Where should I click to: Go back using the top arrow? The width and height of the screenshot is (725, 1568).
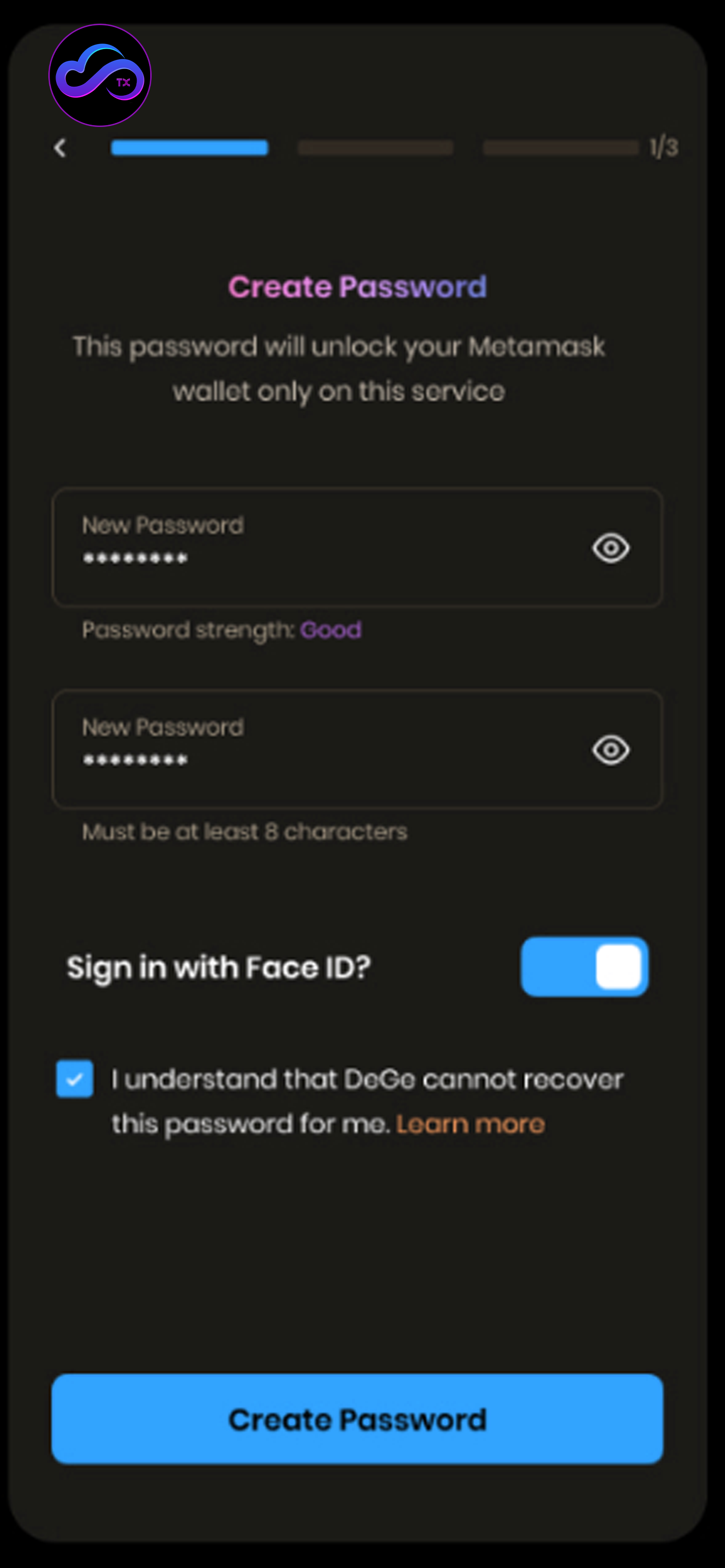pyautogui.click(x=60, y=148)
